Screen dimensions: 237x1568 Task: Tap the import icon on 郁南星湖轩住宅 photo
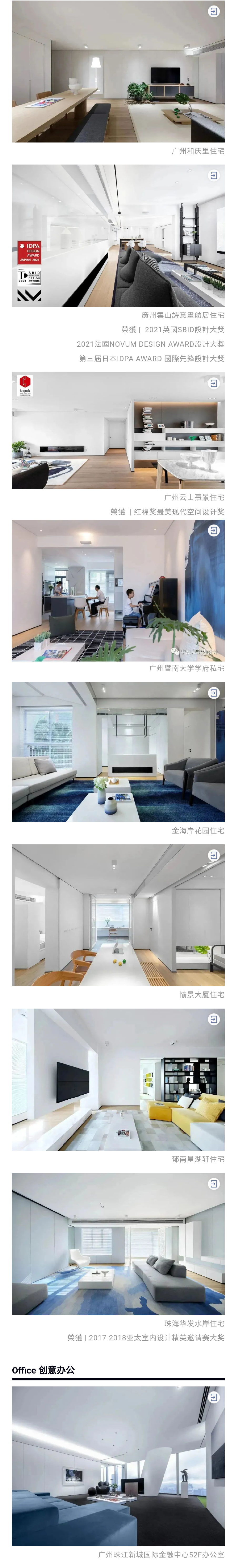(214, 1019)
